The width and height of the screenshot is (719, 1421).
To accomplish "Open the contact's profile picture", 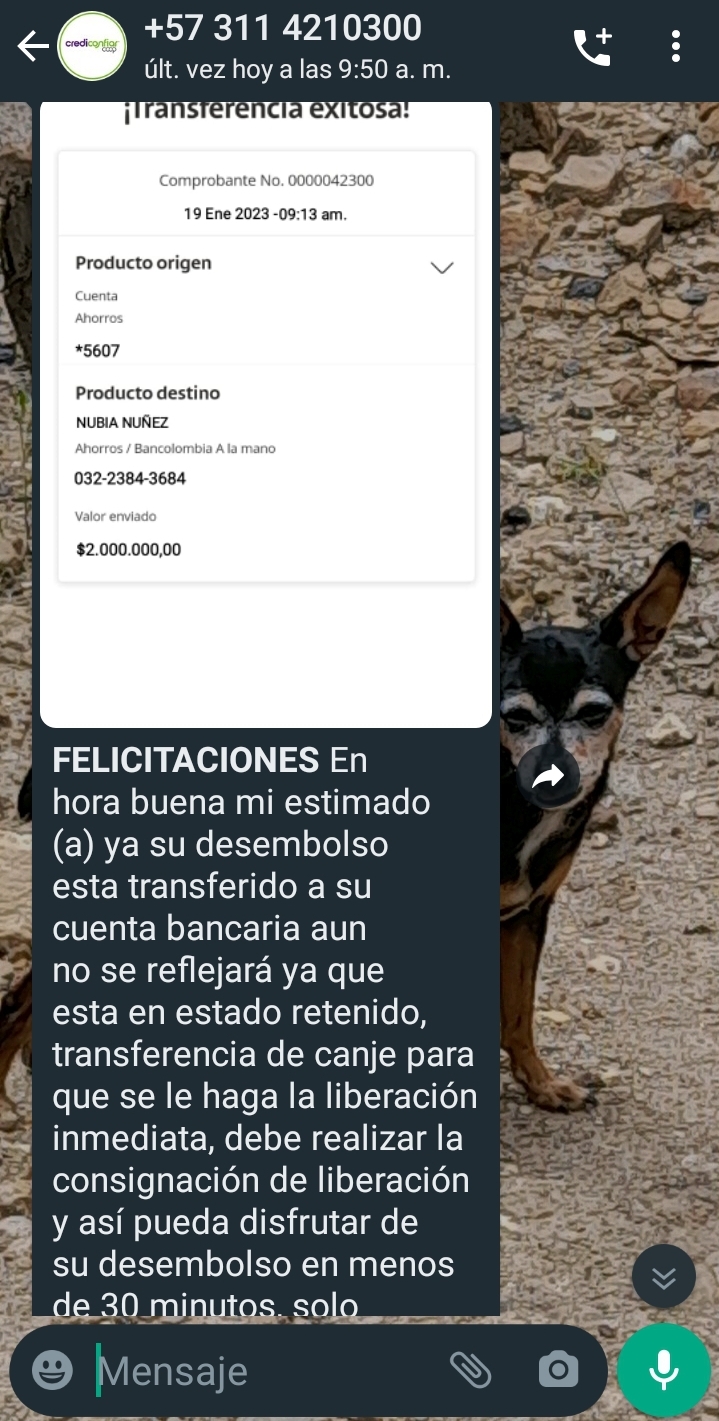I will pyautogui.click(x=94, y=46).
